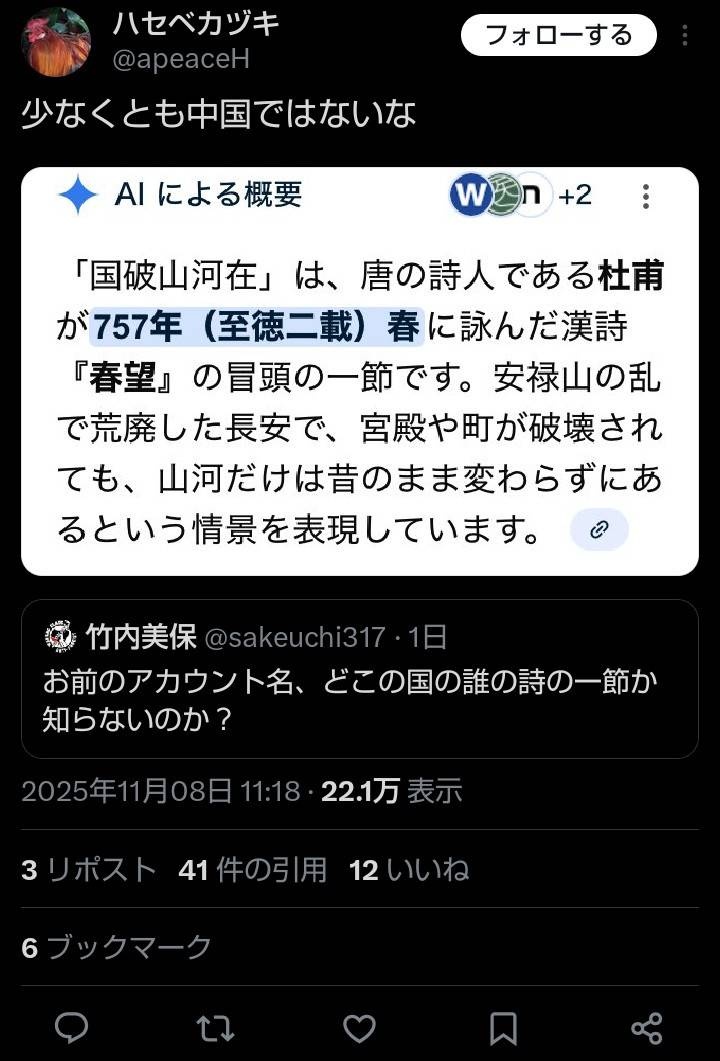Bookmark this post

click(x=503, y=1027)
